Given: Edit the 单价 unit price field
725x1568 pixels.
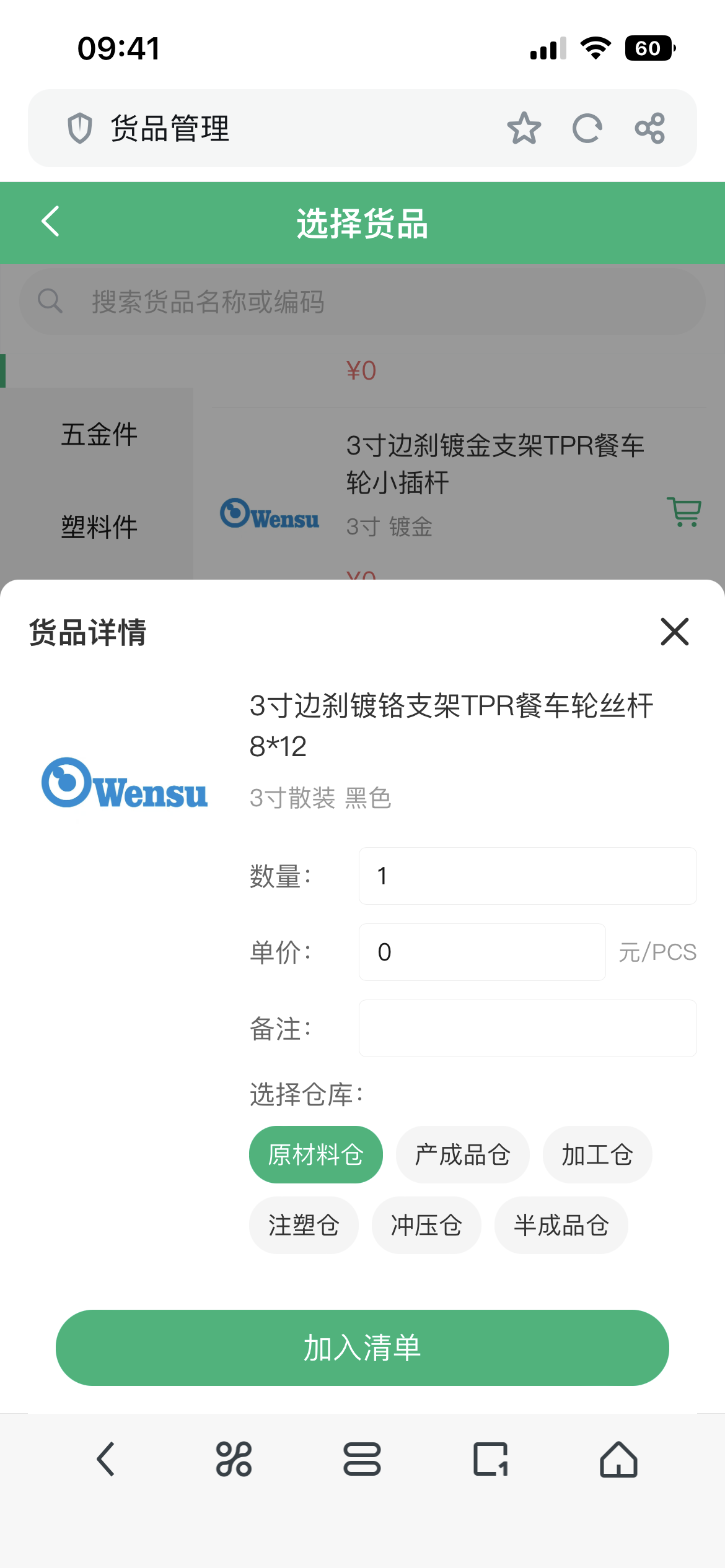Looking at the screenshot, I should 482,952.
